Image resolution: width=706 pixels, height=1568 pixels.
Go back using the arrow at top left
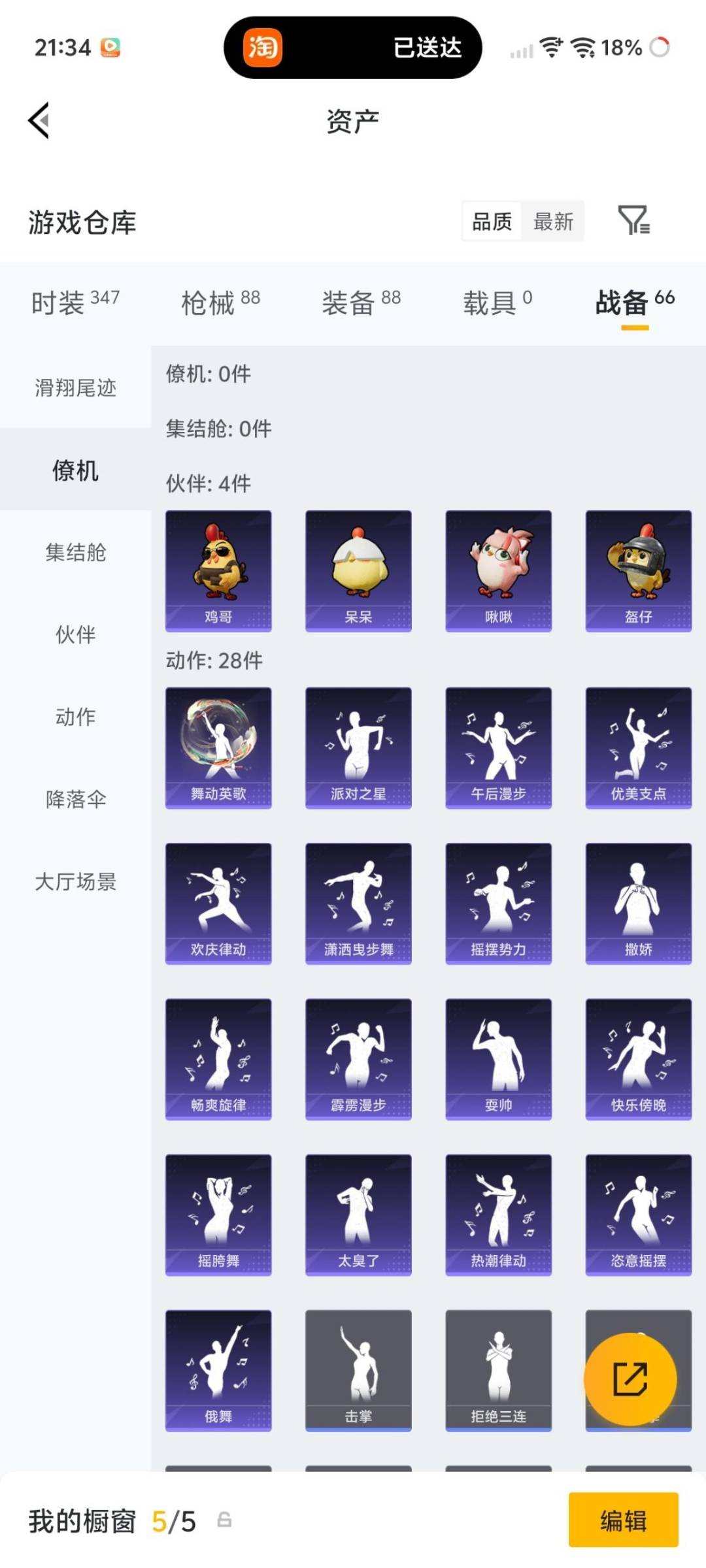point(38,122)
